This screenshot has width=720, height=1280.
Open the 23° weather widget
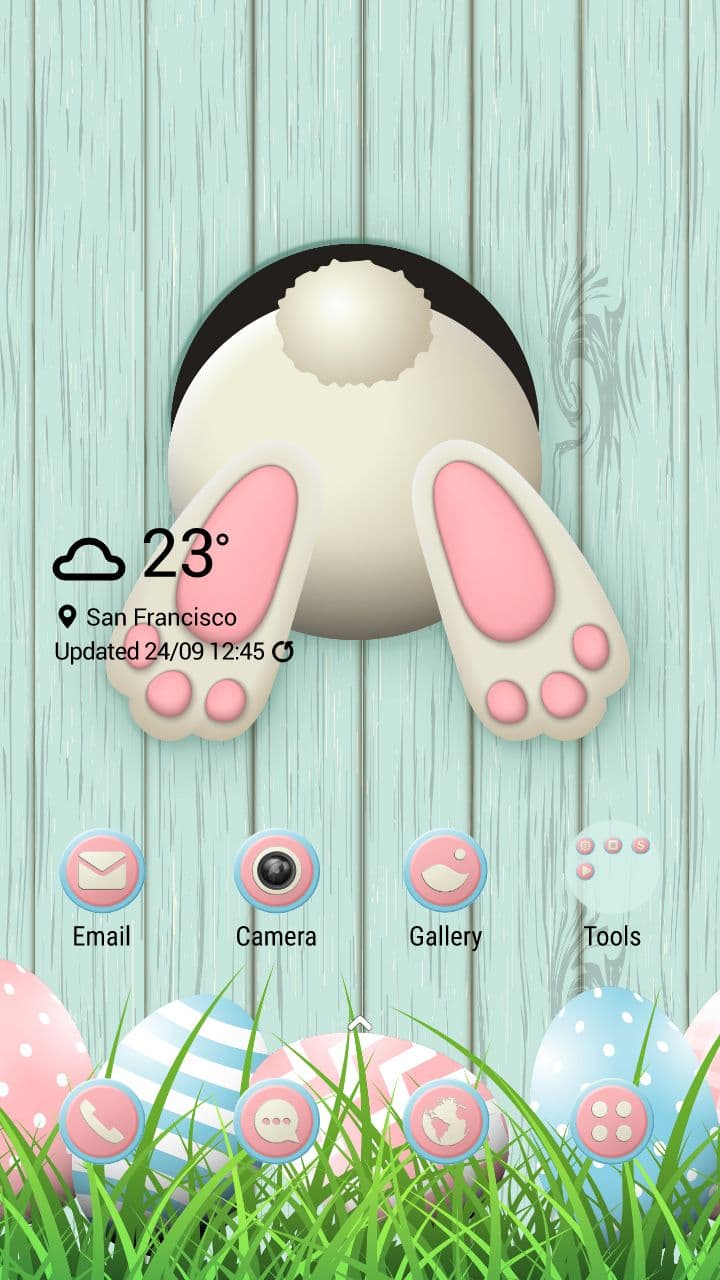[x=180, y=556]
